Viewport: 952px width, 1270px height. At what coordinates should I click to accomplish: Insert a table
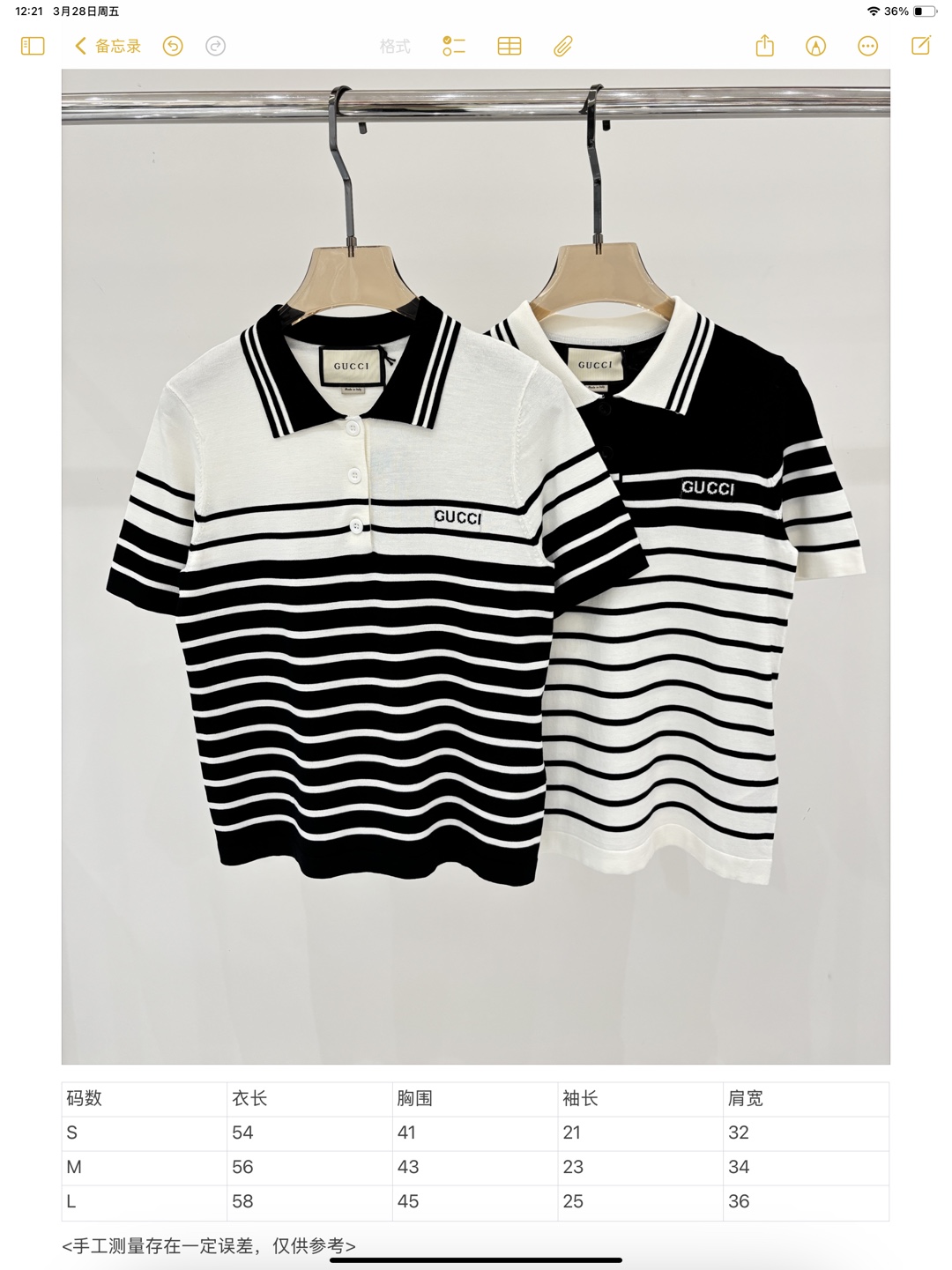(x=509, y=46)
